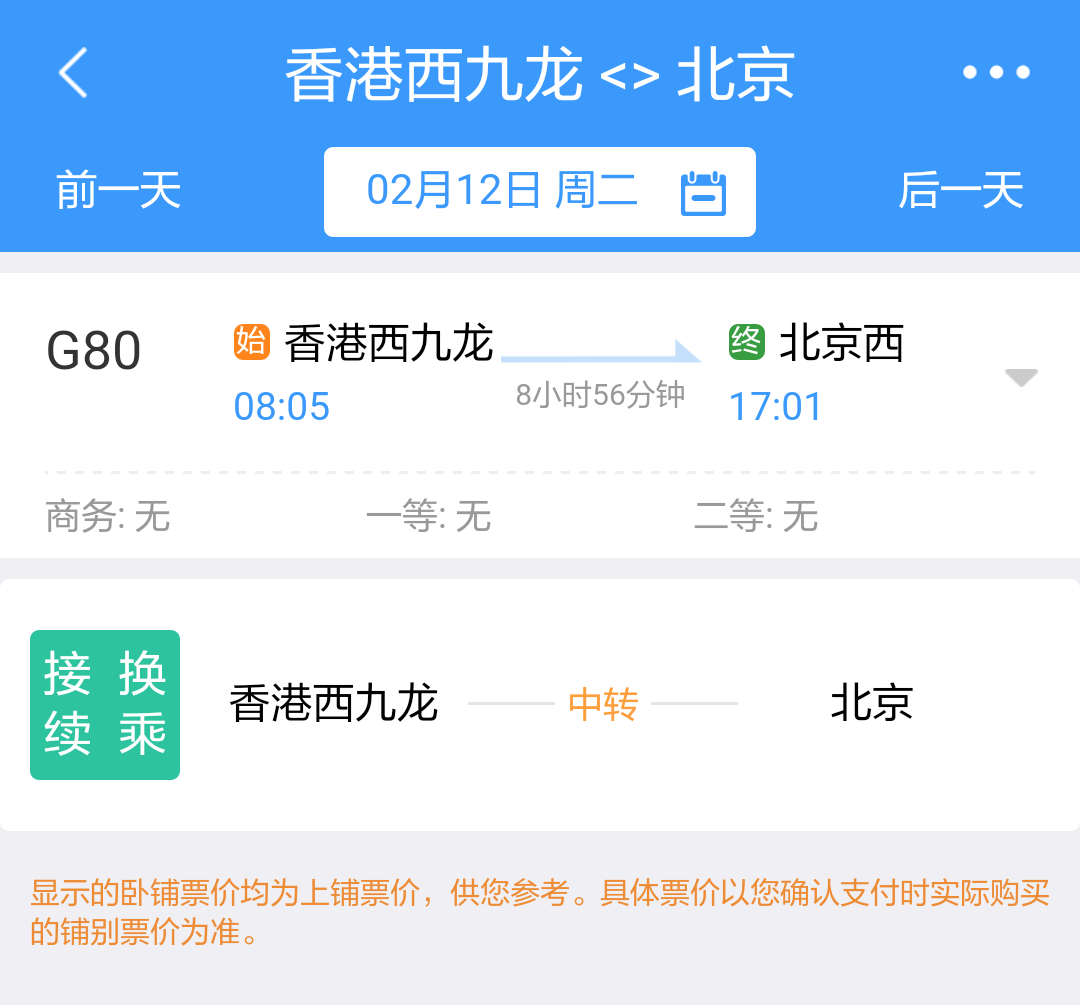Open the 接续换乘 transfer option card
This screenshot has height=1005, width=1080.
[x=540, y=704]
